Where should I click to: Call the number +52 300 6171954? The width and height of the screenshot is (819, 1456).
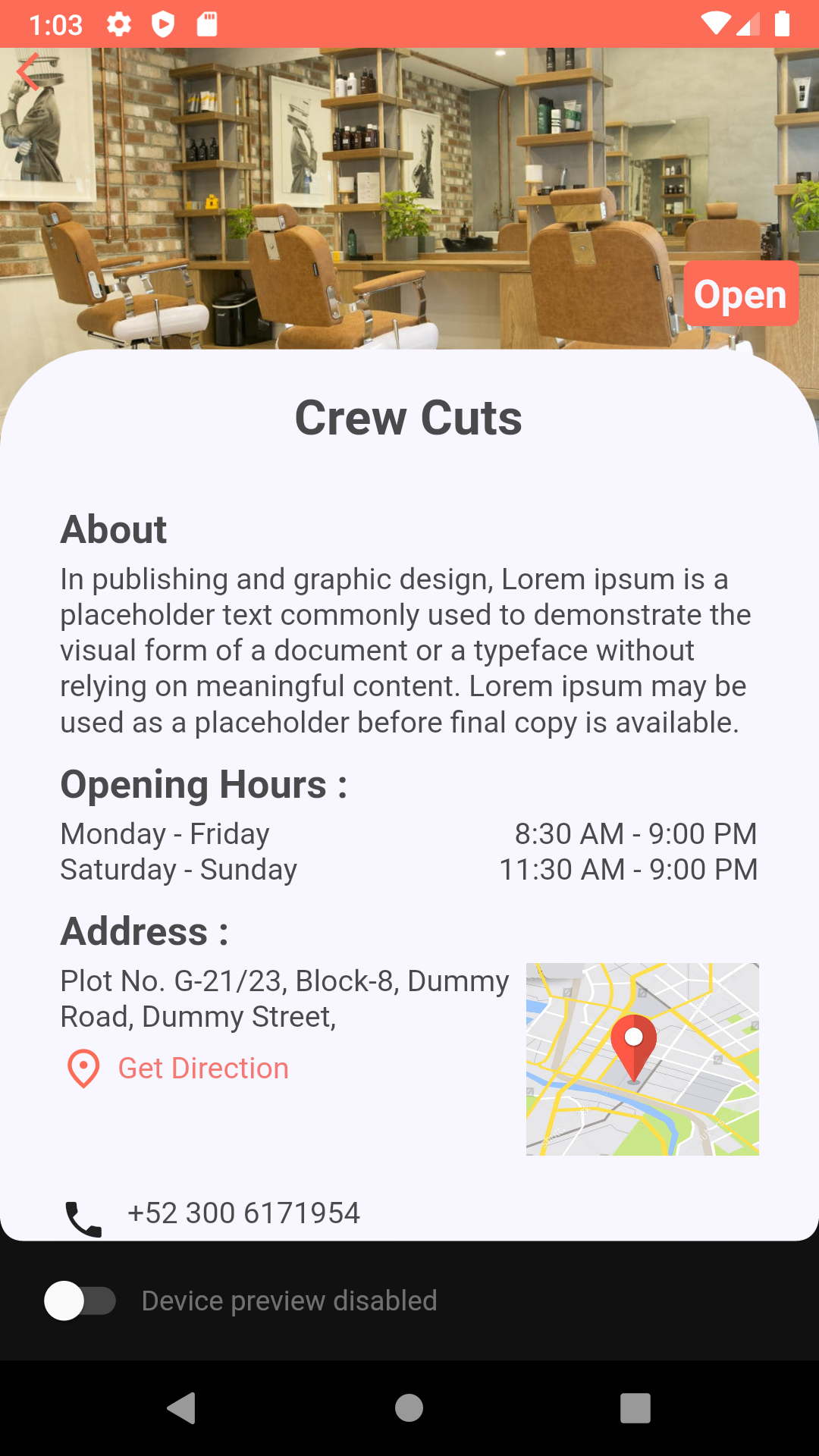243,1213
